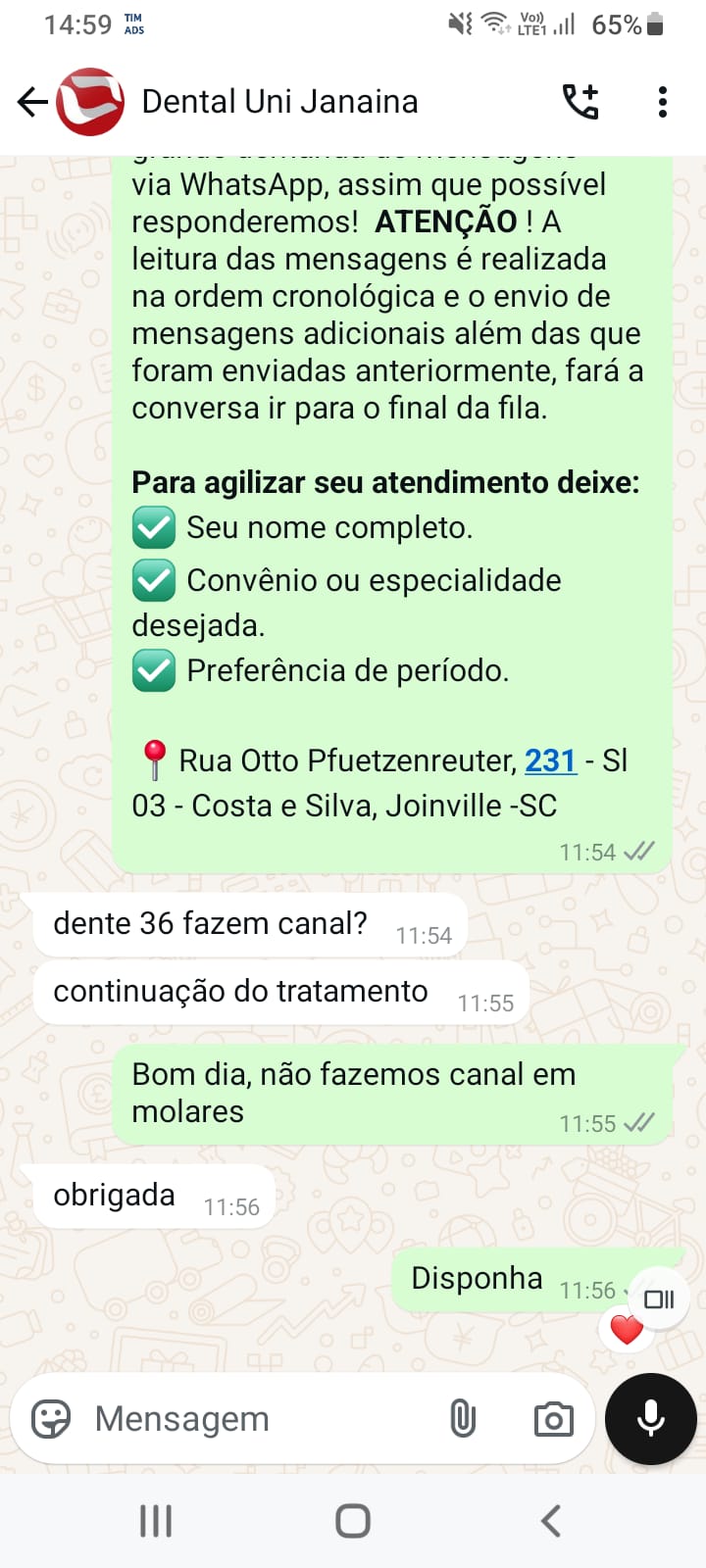Attach a file with the paperclip
Image resolution: width=706 pixels, height=1568 pixels.
[463, 1418]
